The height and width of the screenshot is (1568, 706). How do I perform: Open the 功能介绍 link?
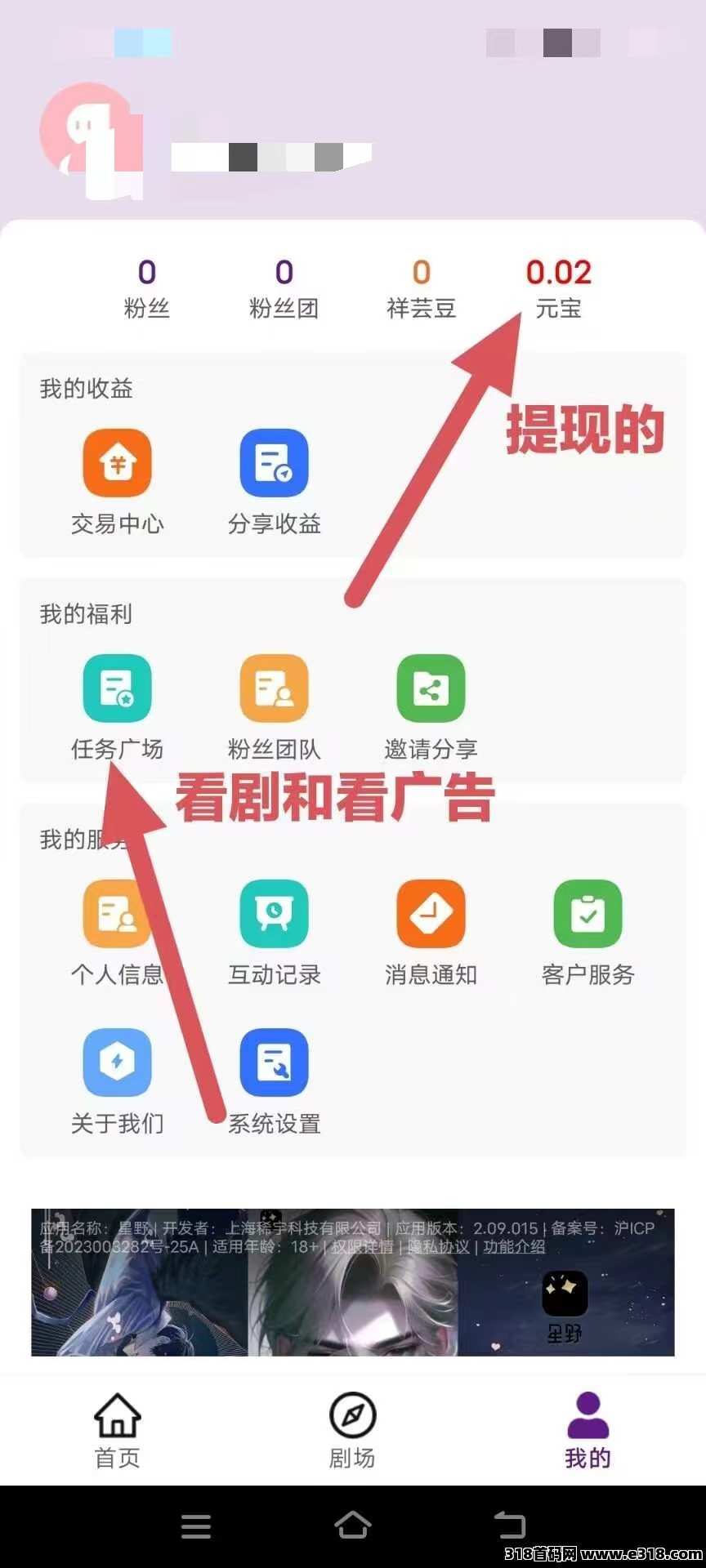point(514,1246)
